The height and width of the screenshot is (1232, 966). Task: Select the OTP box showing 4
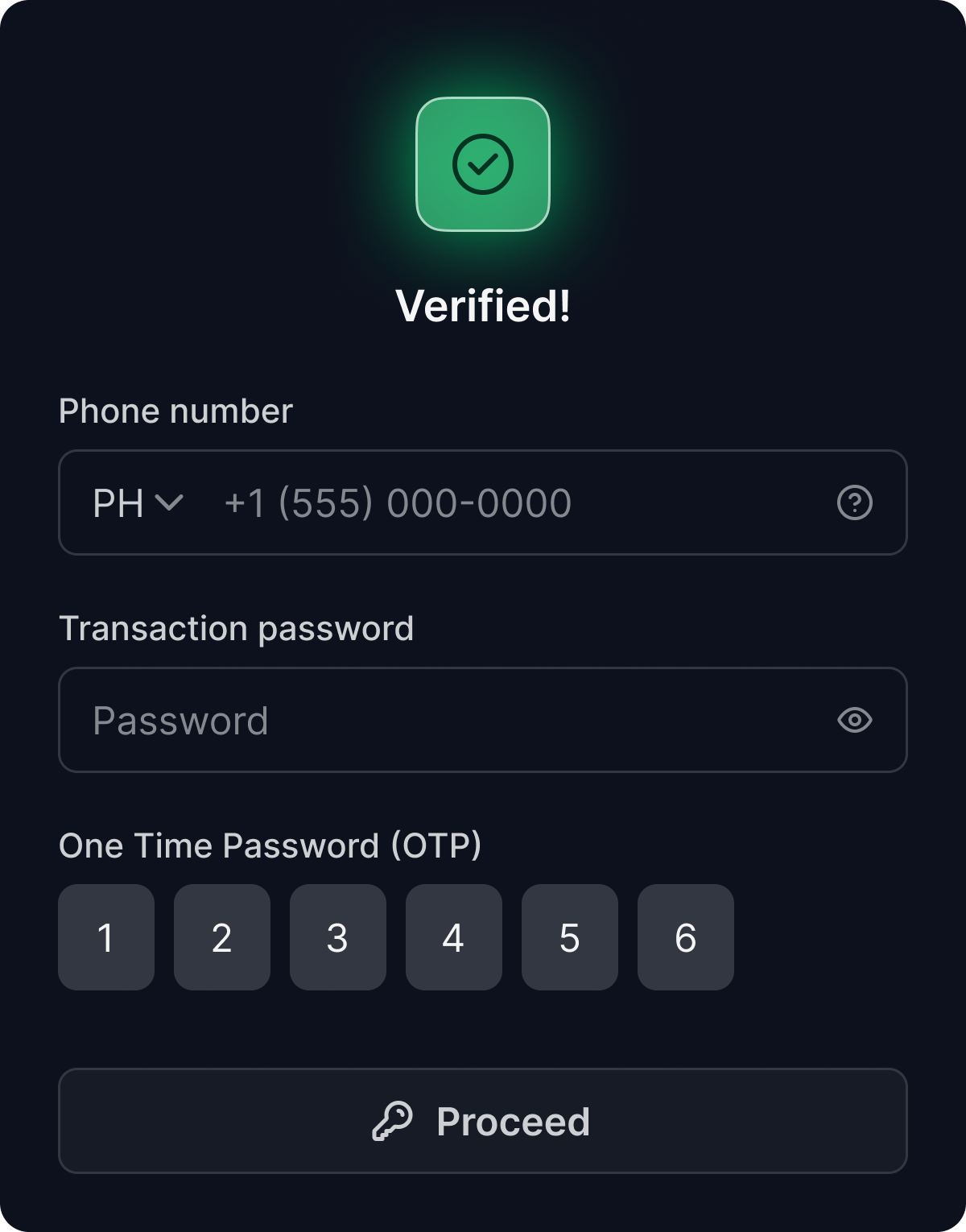click(x=454, y=937)
